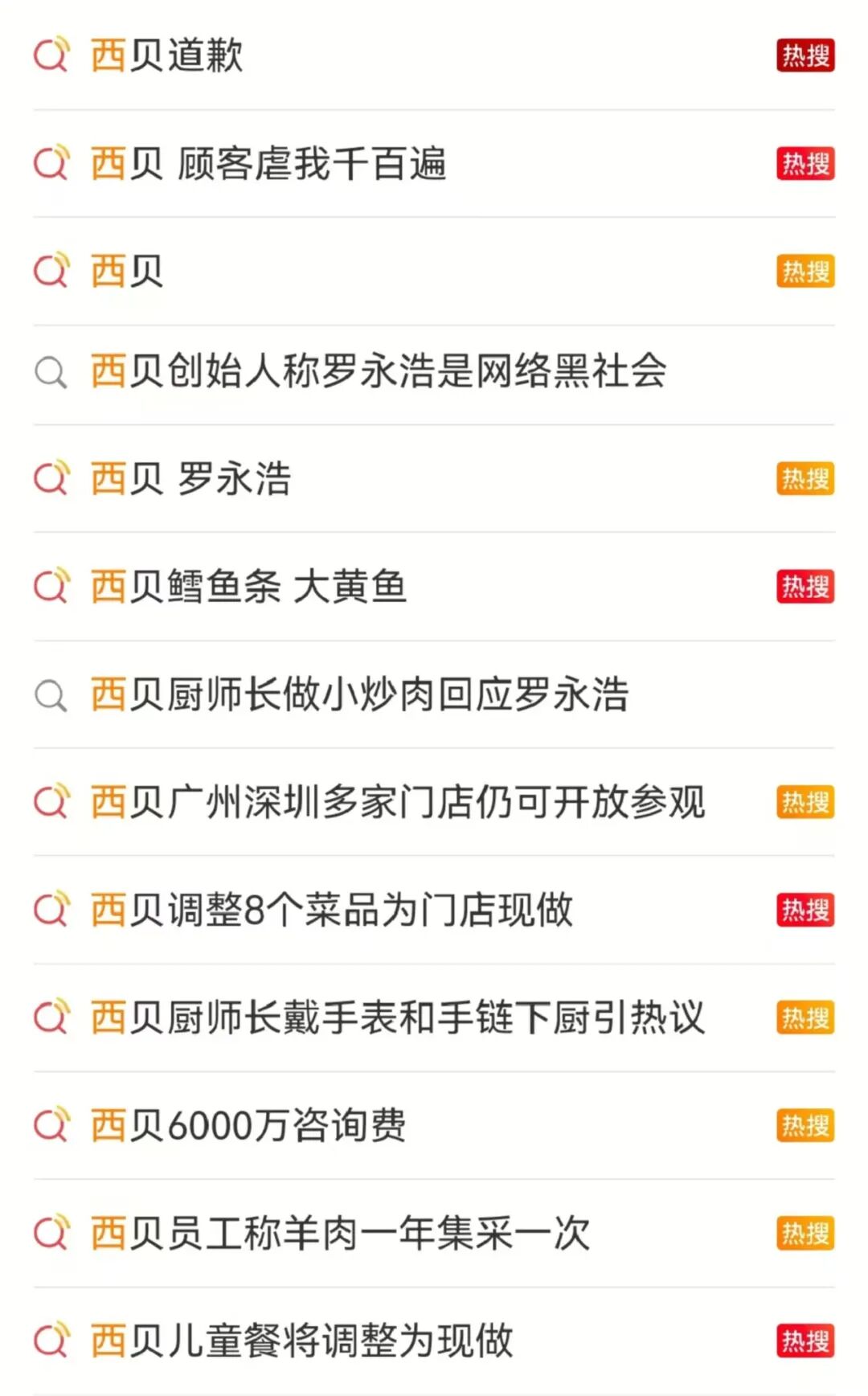The height and width of the screenshot is (1396, 868).
Task: Open 西贝厨师长做小炒肉回应罗永浩 suggestion
Action: (359, 695)
